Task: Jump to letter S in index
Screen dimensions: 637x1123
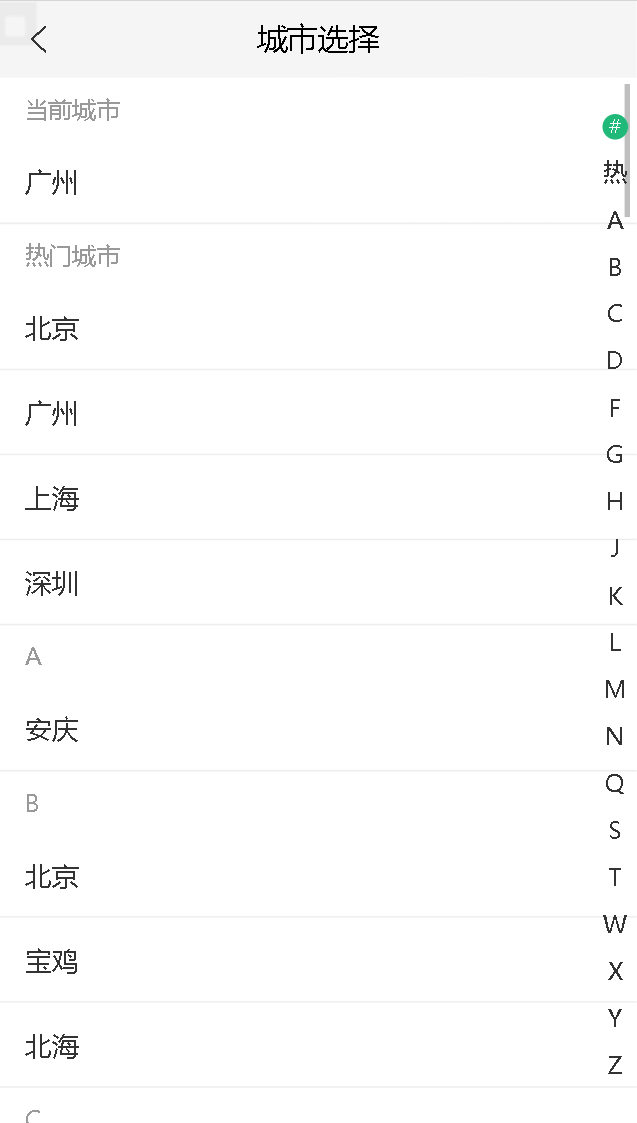Action: pyautogui.click(x=615, y=830)
